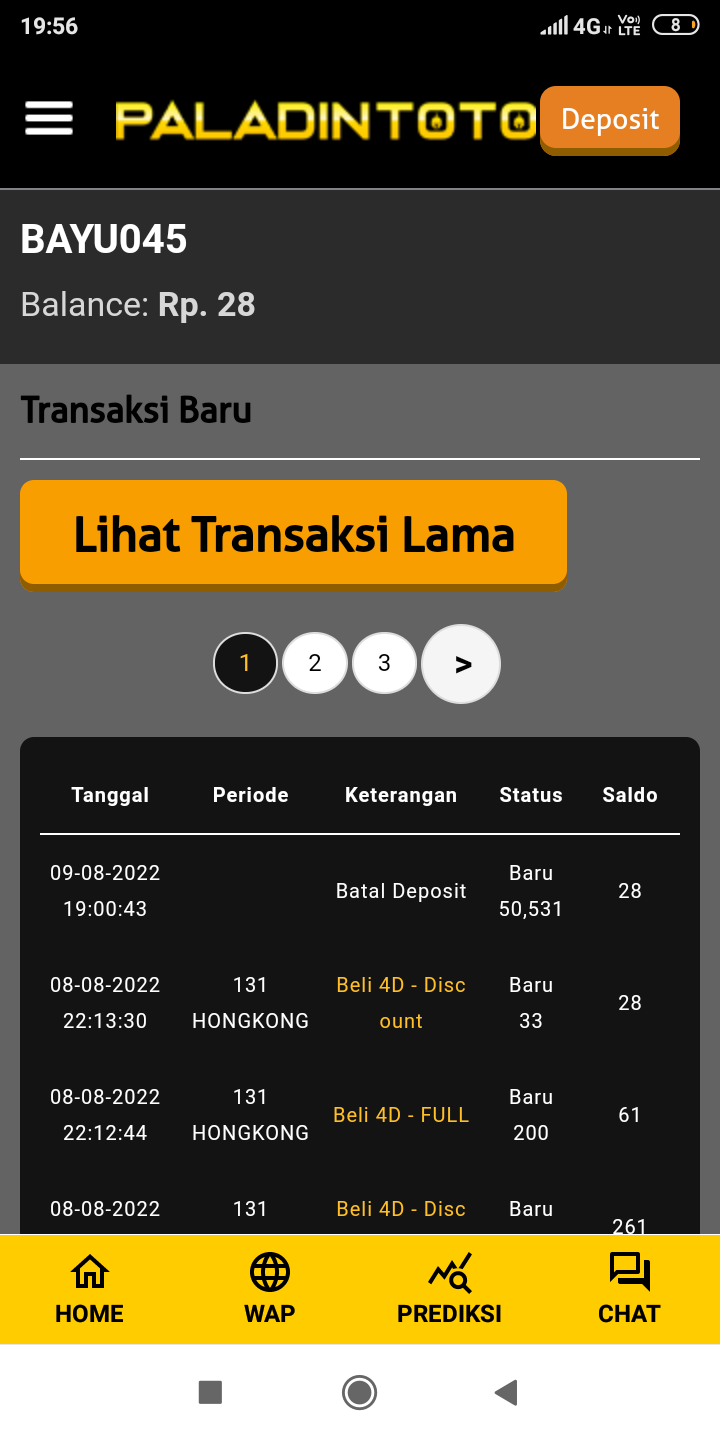Open the WAP tab
The height and width of the screenshot is (1440, 720).
tap(270, 1290)
